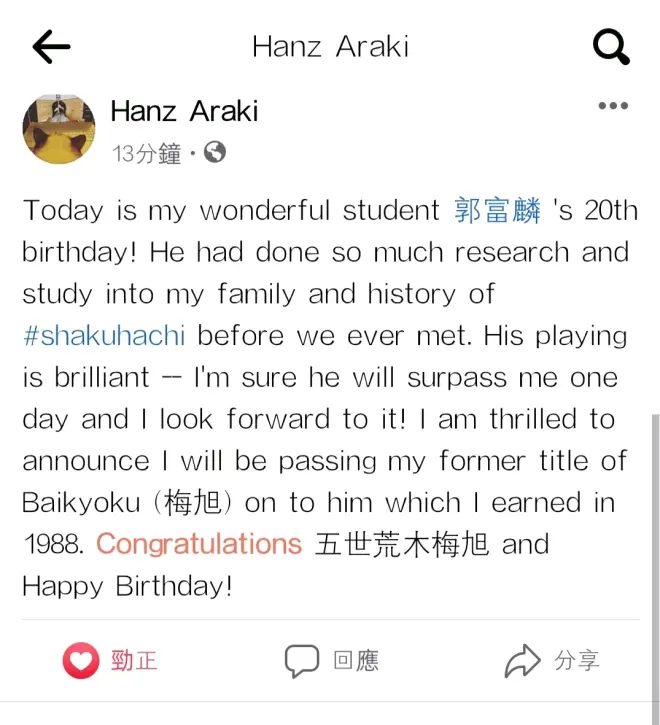Open tagged profile 郭富麟
The width and height of the screenshot is (660, 725).
(x=497, y=210)
